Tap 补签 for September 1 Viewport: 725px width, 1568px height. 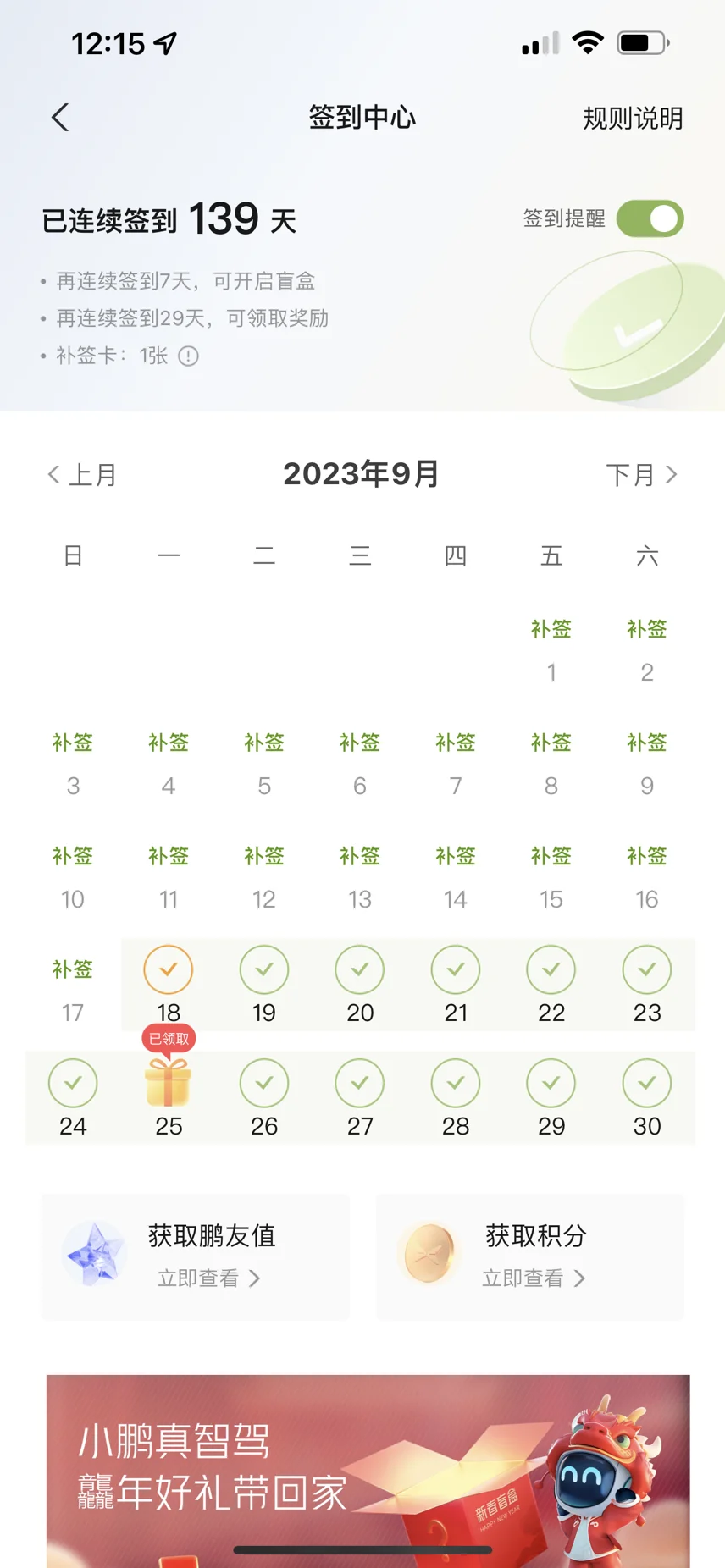pyautogui.click(x=551, y=630)
